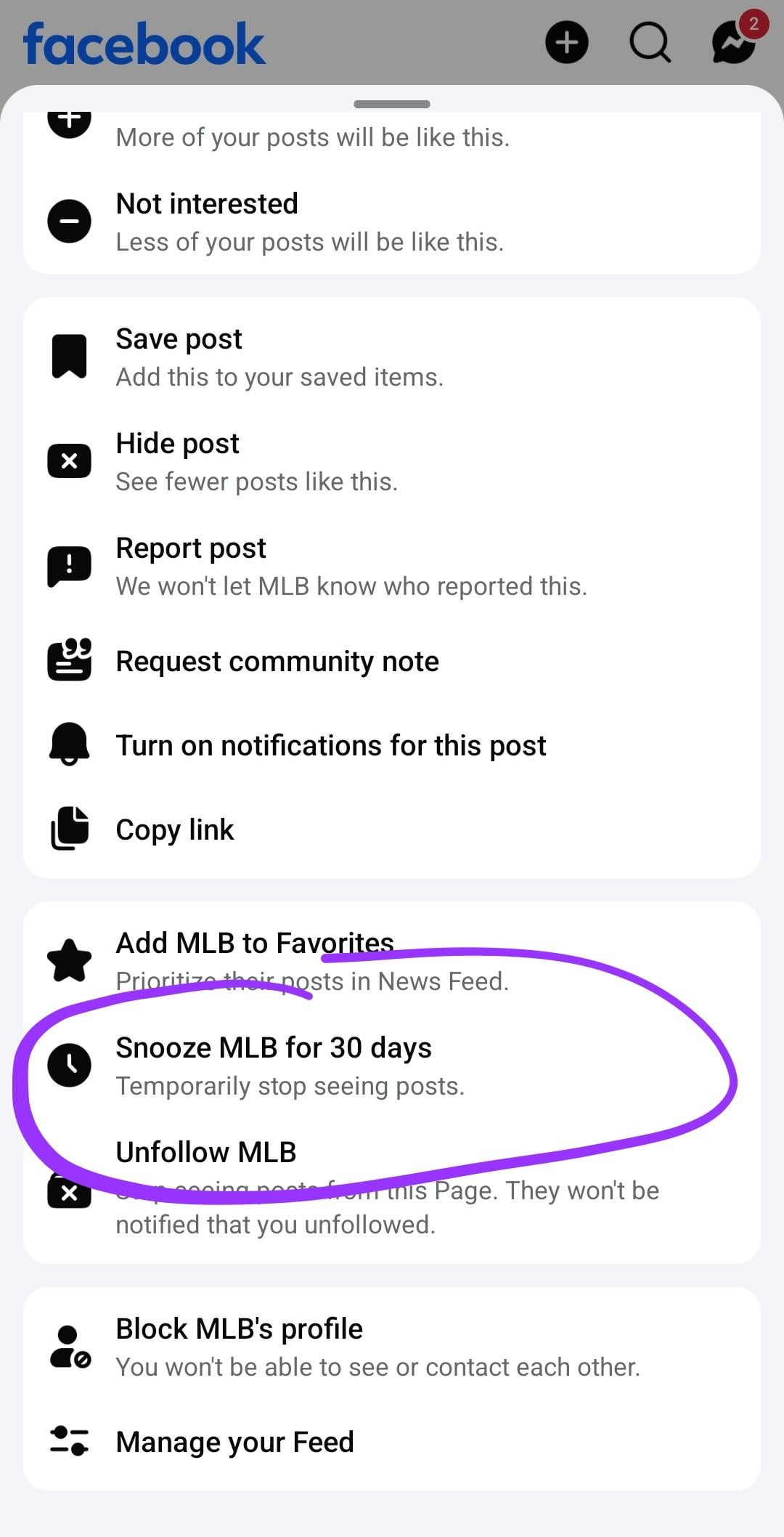Open Facebook search
Viewport: 784px width, 1537px height.
coord(649,43)
